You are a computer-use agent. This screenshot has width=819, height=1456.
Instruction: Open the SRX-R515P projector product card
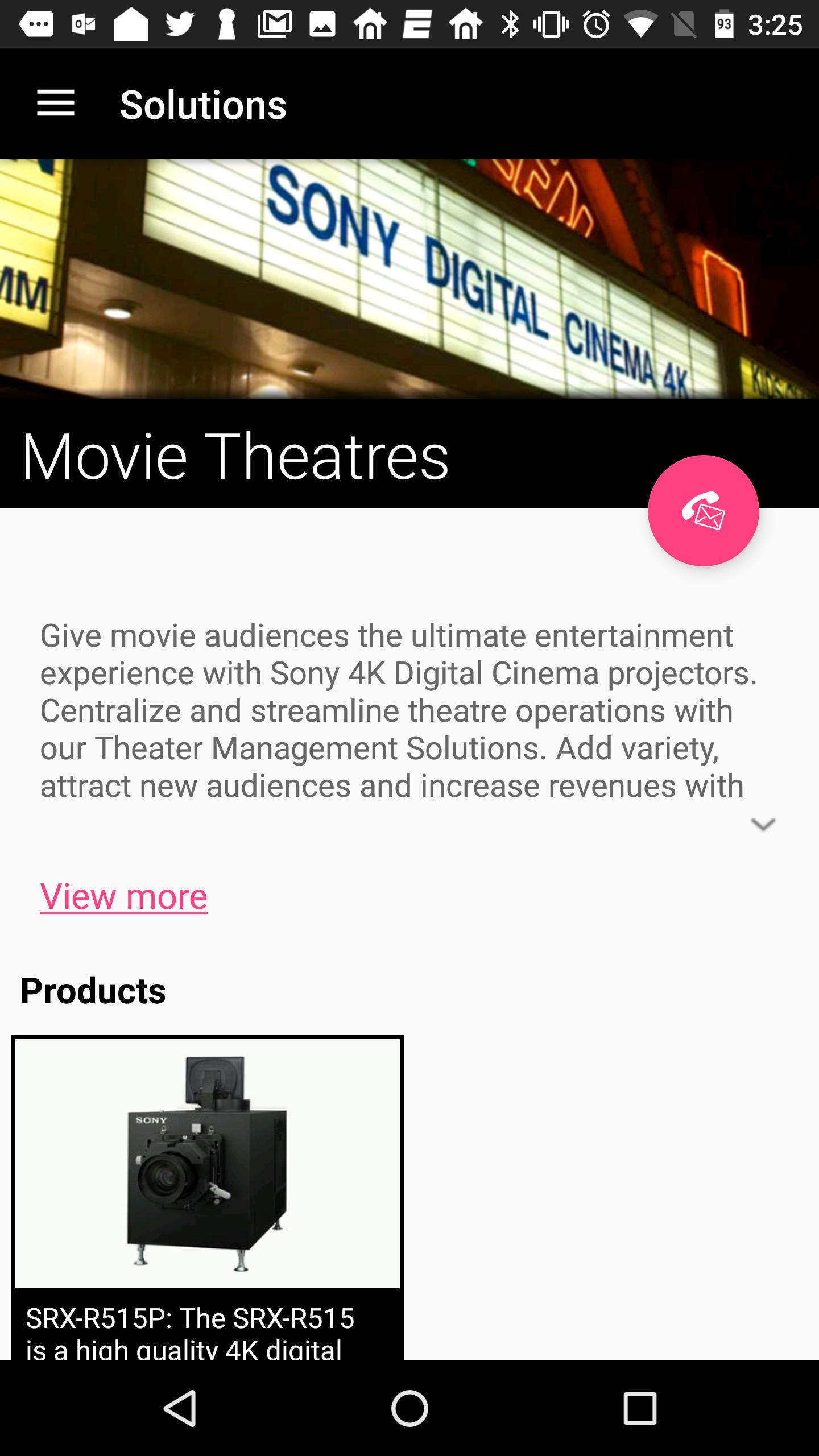(x=208, y=1194)
